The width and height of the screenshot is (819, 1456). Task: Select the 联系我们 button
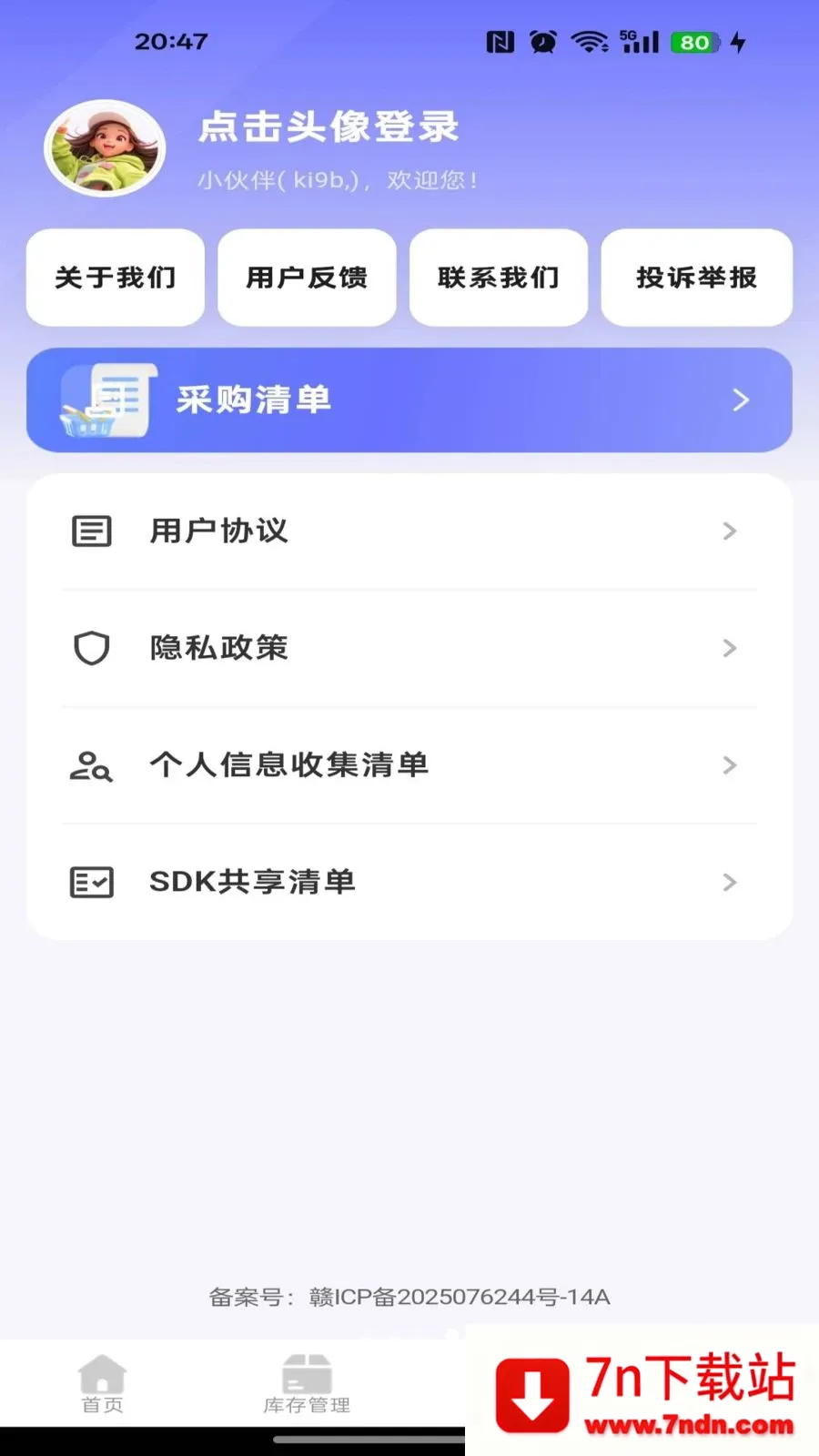499,278
